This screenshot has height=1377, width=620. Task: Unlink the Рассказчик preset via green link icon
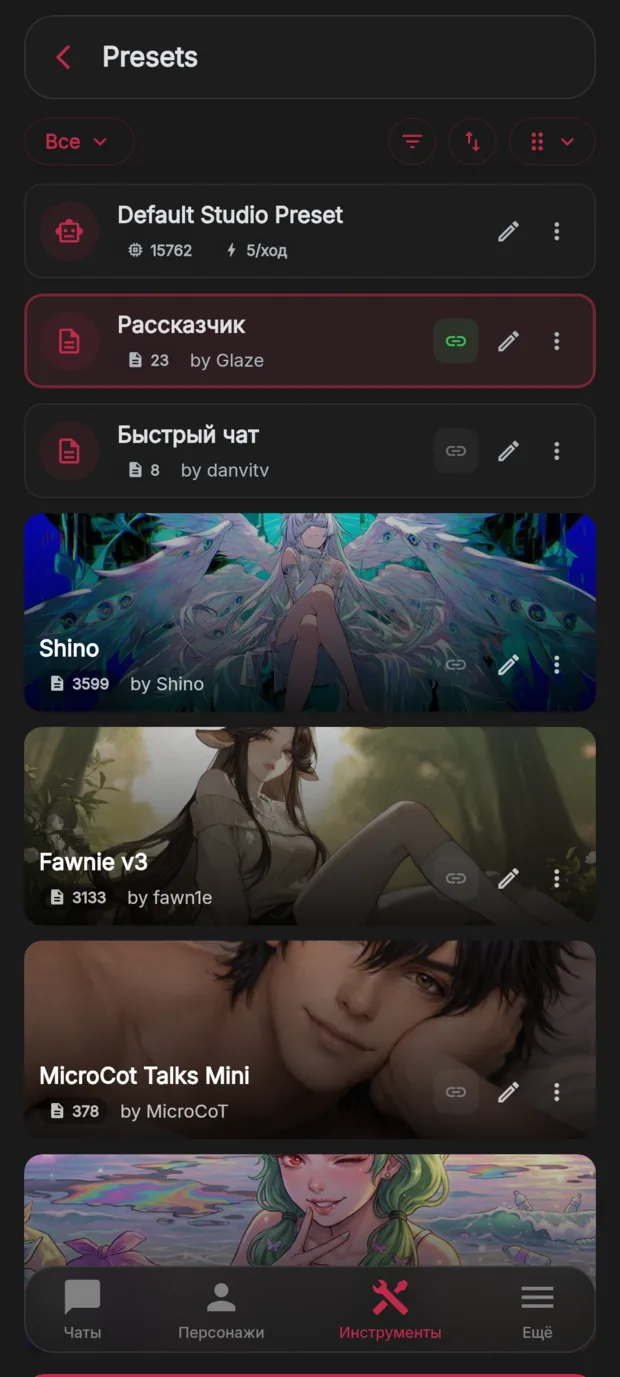pos(456,341)
